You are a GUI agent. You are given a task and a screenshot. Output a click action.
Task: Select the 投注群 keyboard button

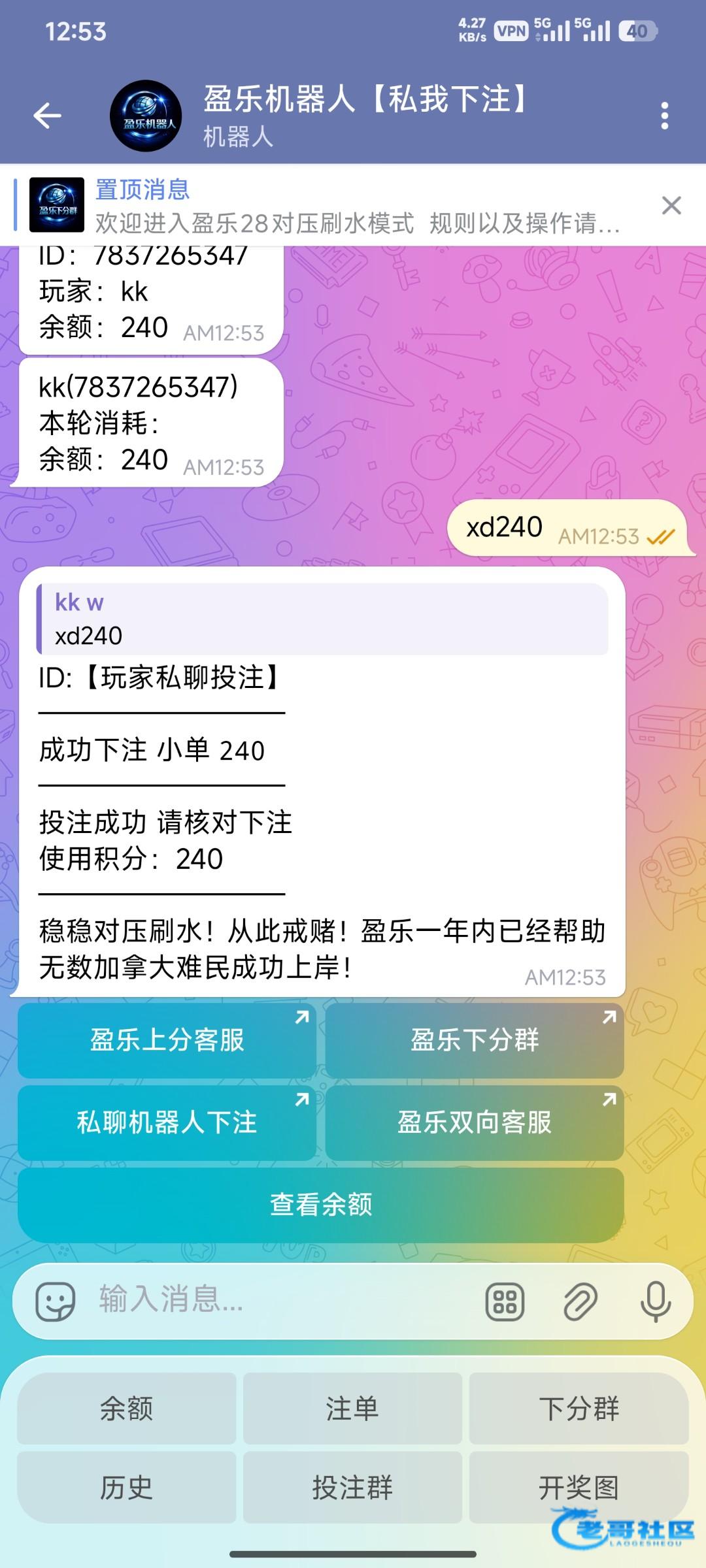pos(352,1488)
